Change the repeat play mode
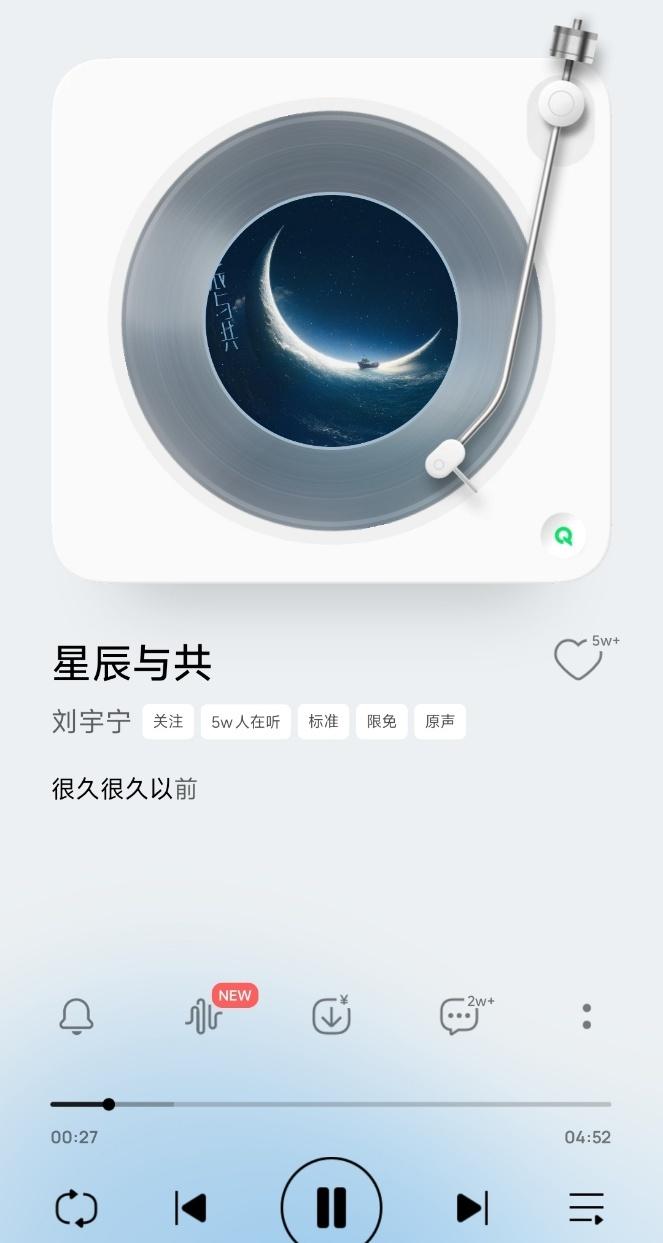 click(x=76, y=1208)
